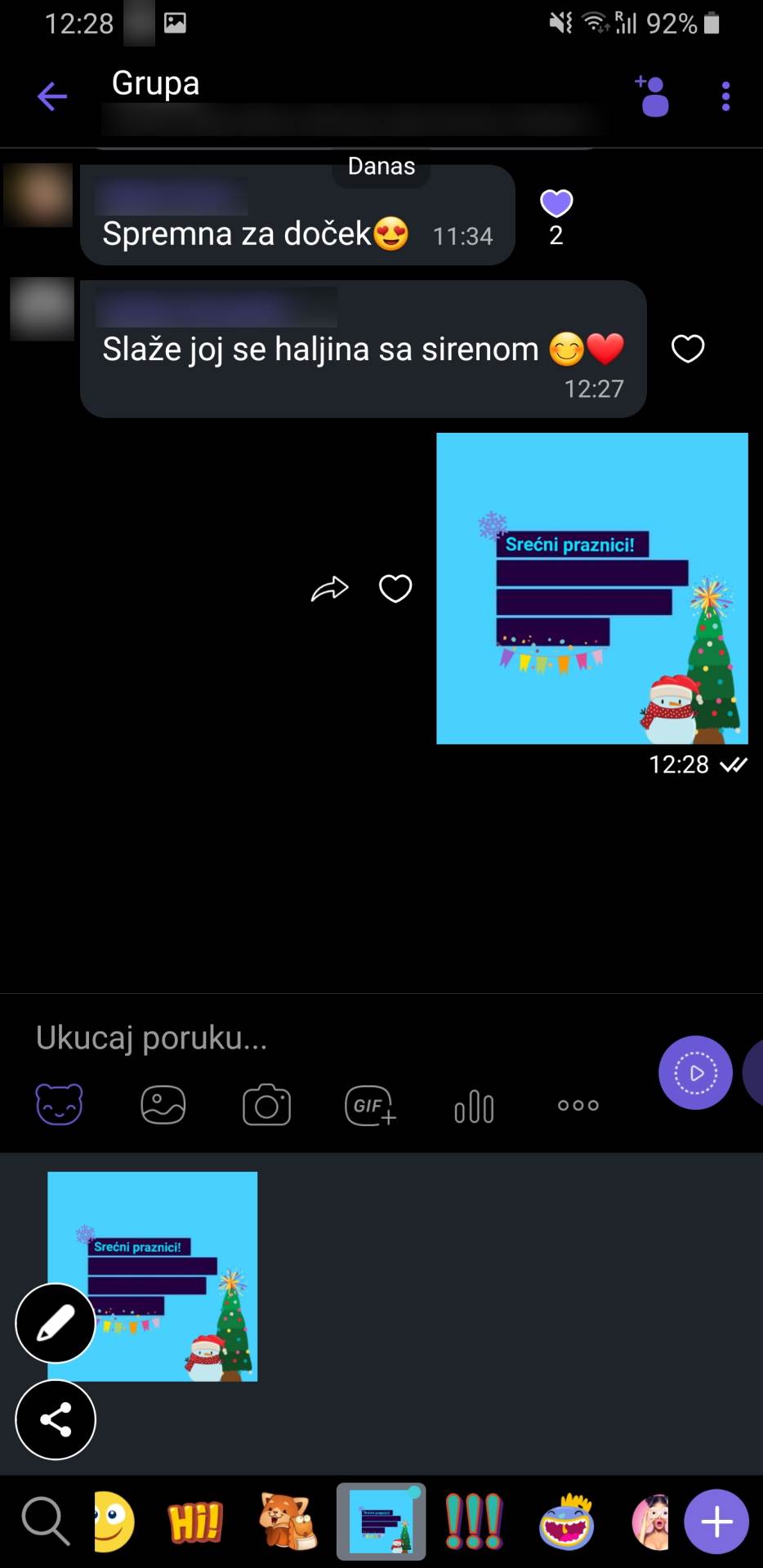Image resolution: width=763 pixels, height=1568 pixels.
Task: Like the sent Srećni praznici sticker
Action: pyautogui.click(x=395, y=589)
